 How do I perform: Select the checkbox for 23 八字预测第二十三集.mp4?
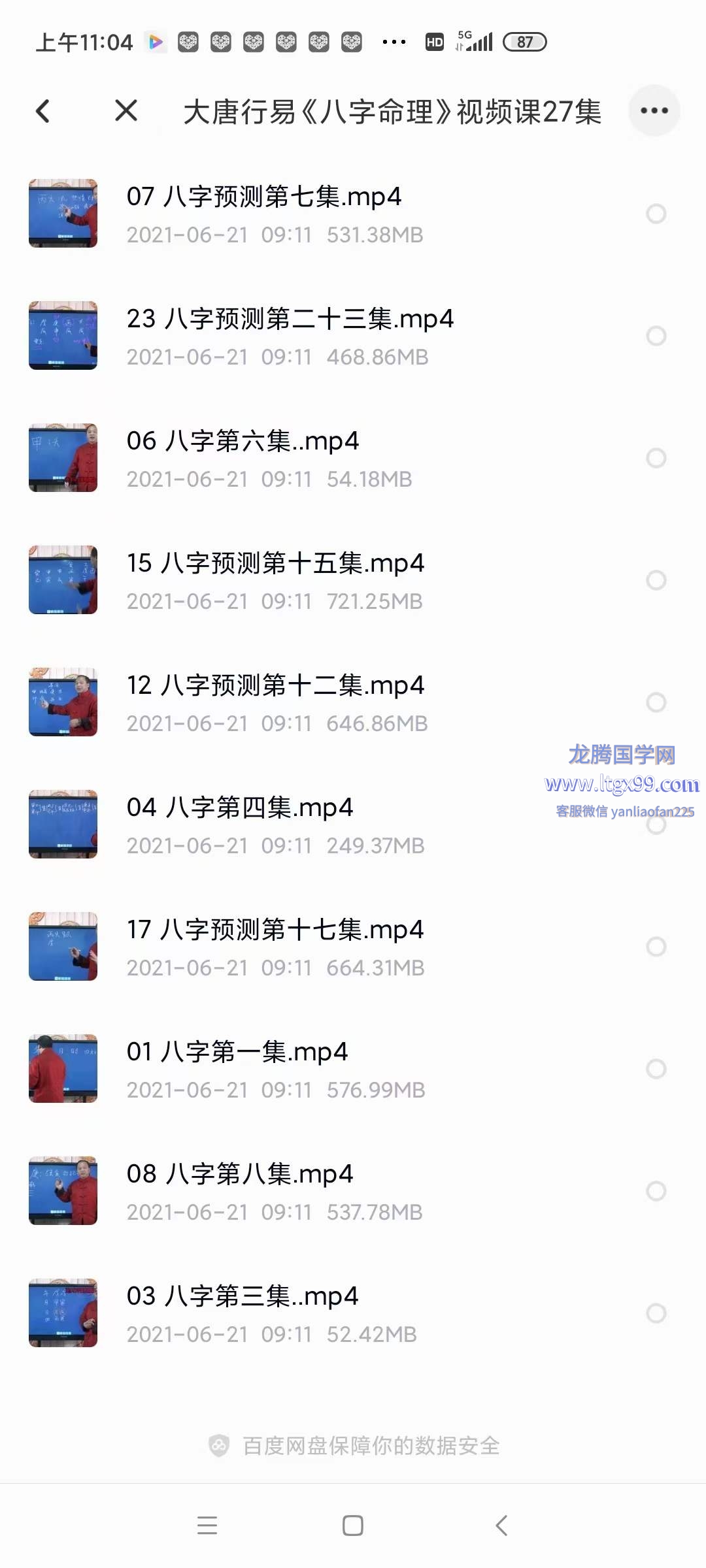(656, 336)
